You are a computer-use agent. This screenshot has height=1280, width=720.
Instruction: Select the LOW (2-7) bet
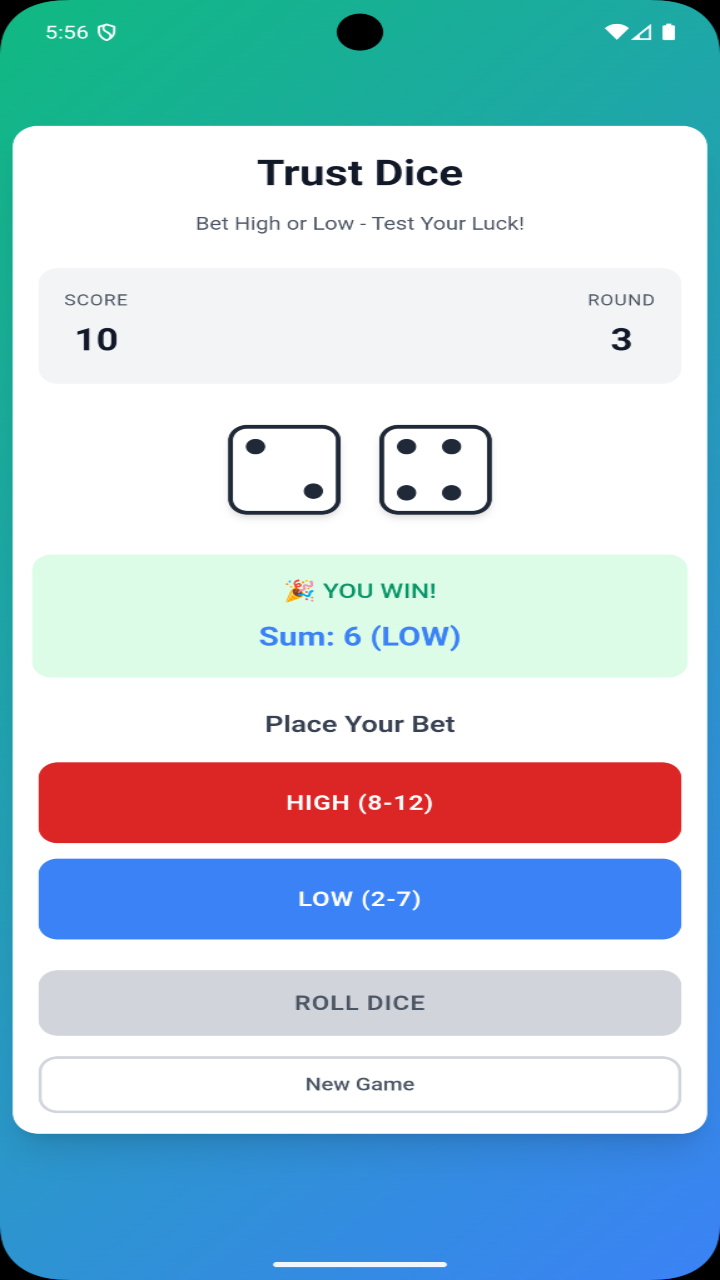[360, 898]
